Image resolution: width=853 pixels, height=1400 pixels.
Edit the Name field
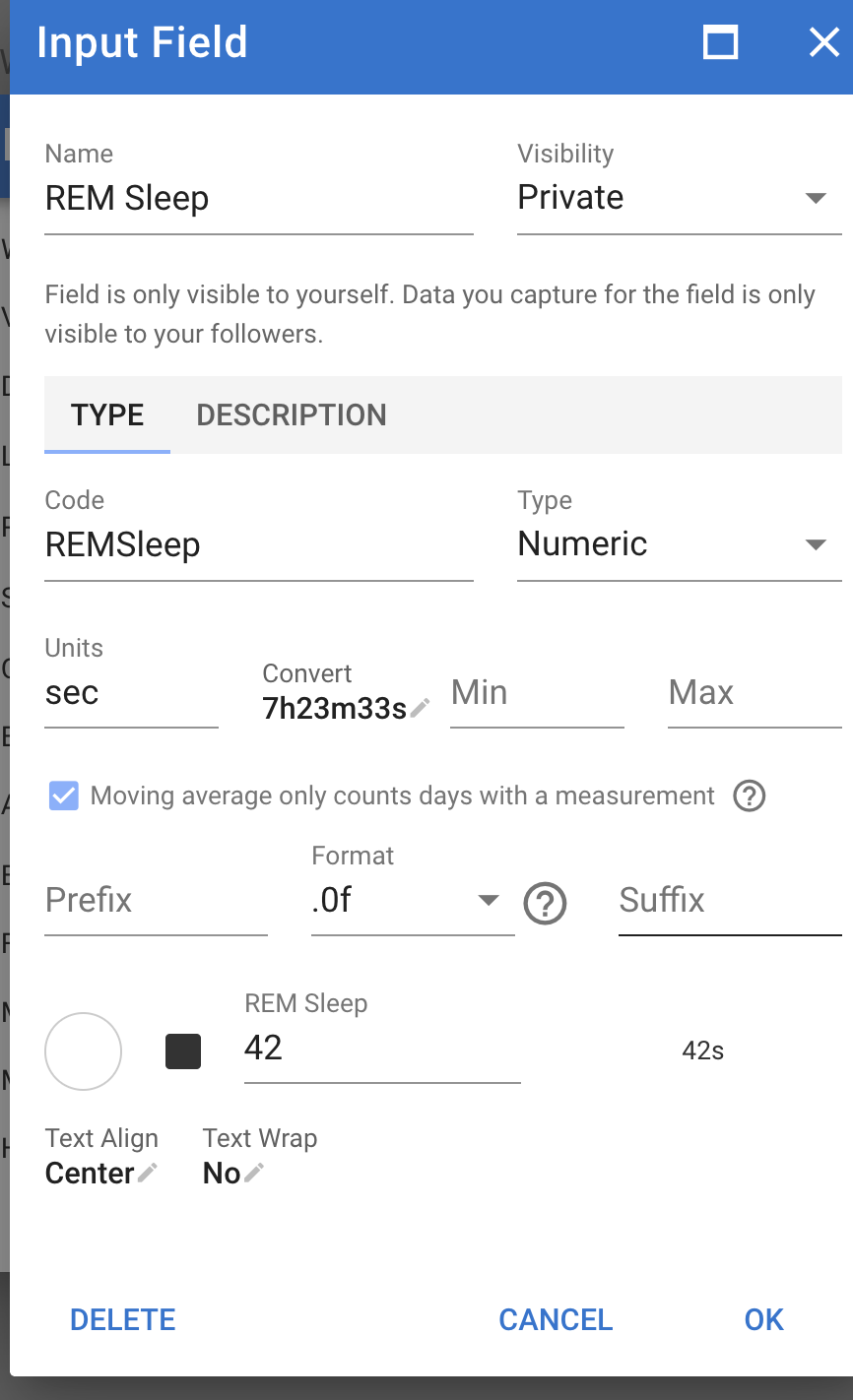pyautogui.click(x=259, y=199)
